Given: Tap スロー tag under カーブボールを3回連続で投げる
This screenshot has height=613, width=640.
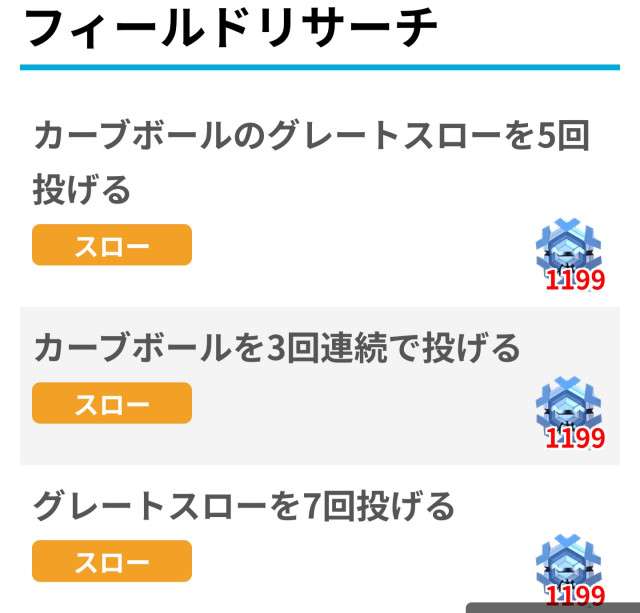Looking at the screenshot, I should coord(111,404).
